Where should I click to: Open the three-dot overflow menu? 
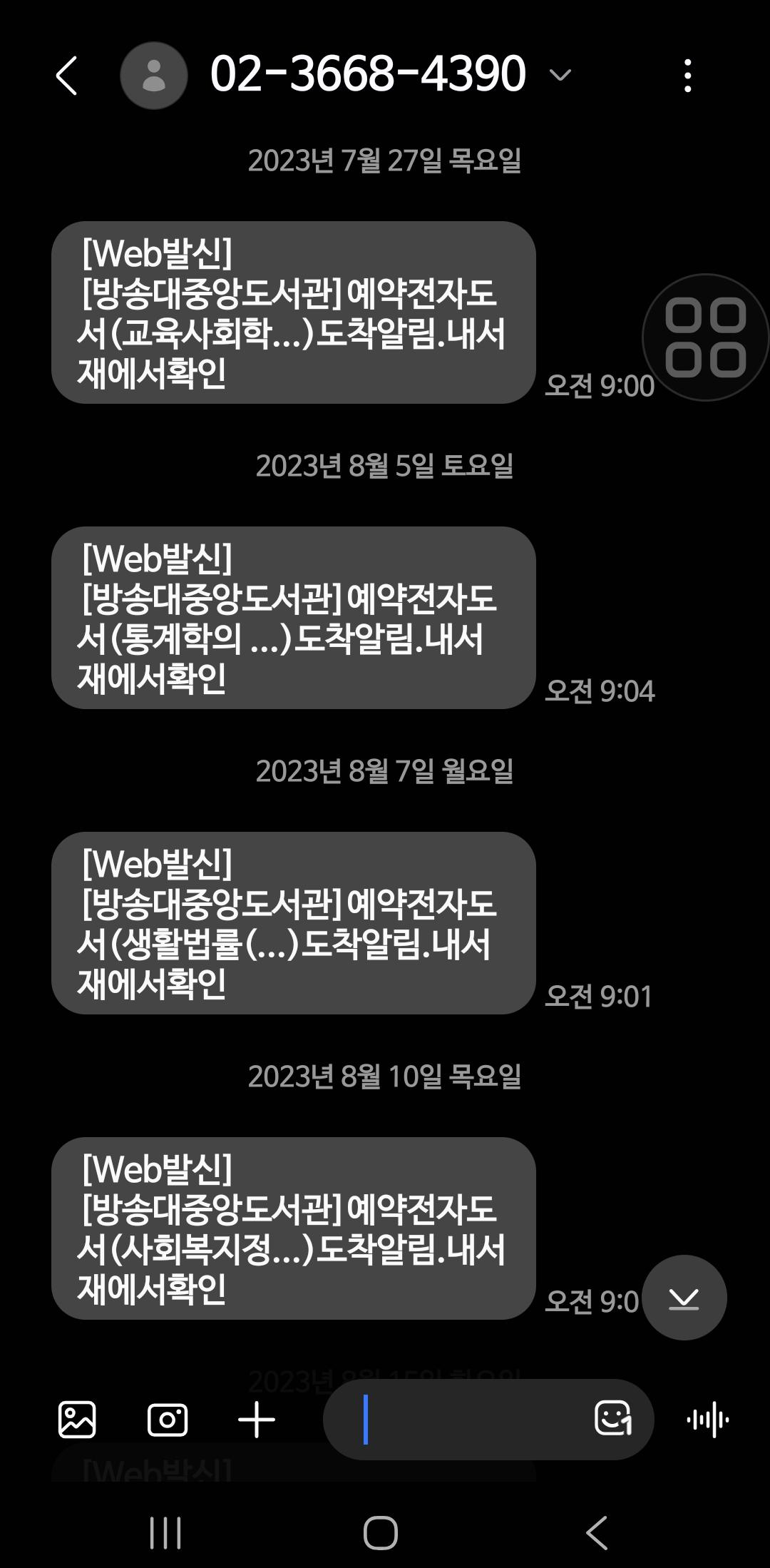pyautogui.click(x=687, y=76)
